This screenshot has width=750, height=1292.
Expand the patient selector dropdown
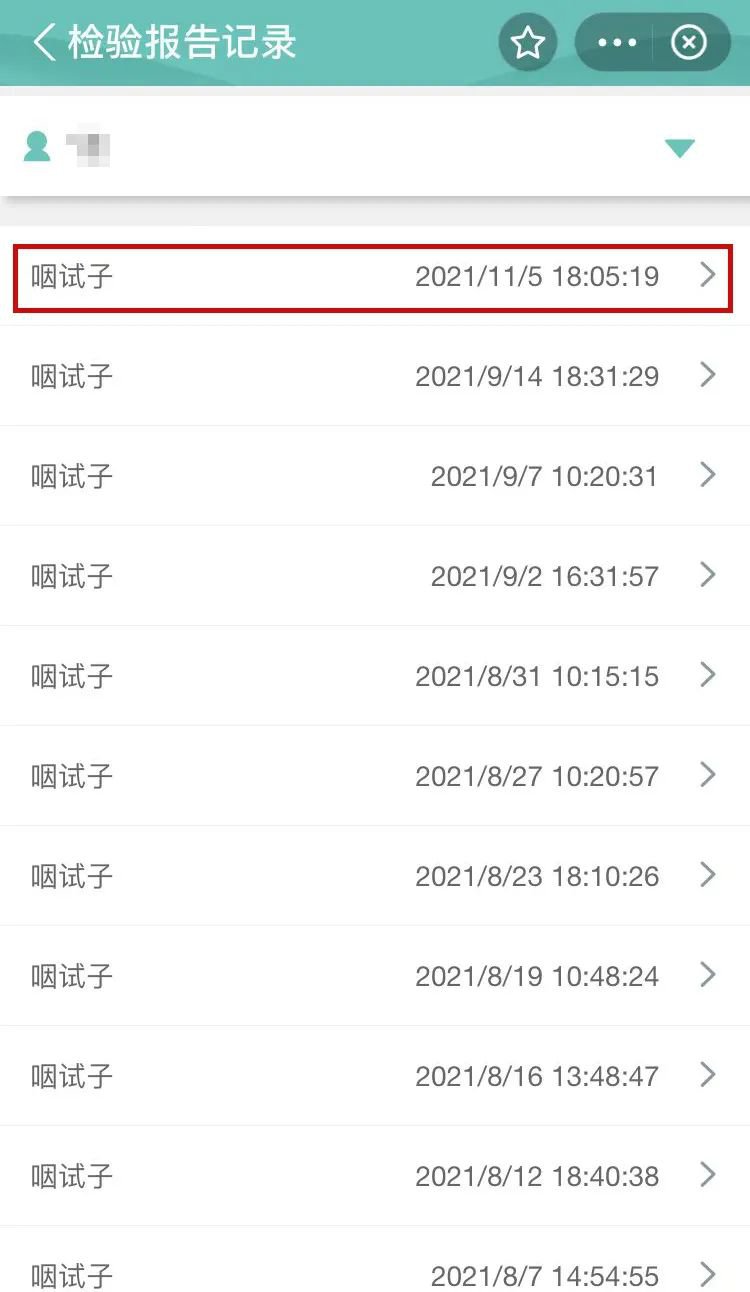point(679,149)
